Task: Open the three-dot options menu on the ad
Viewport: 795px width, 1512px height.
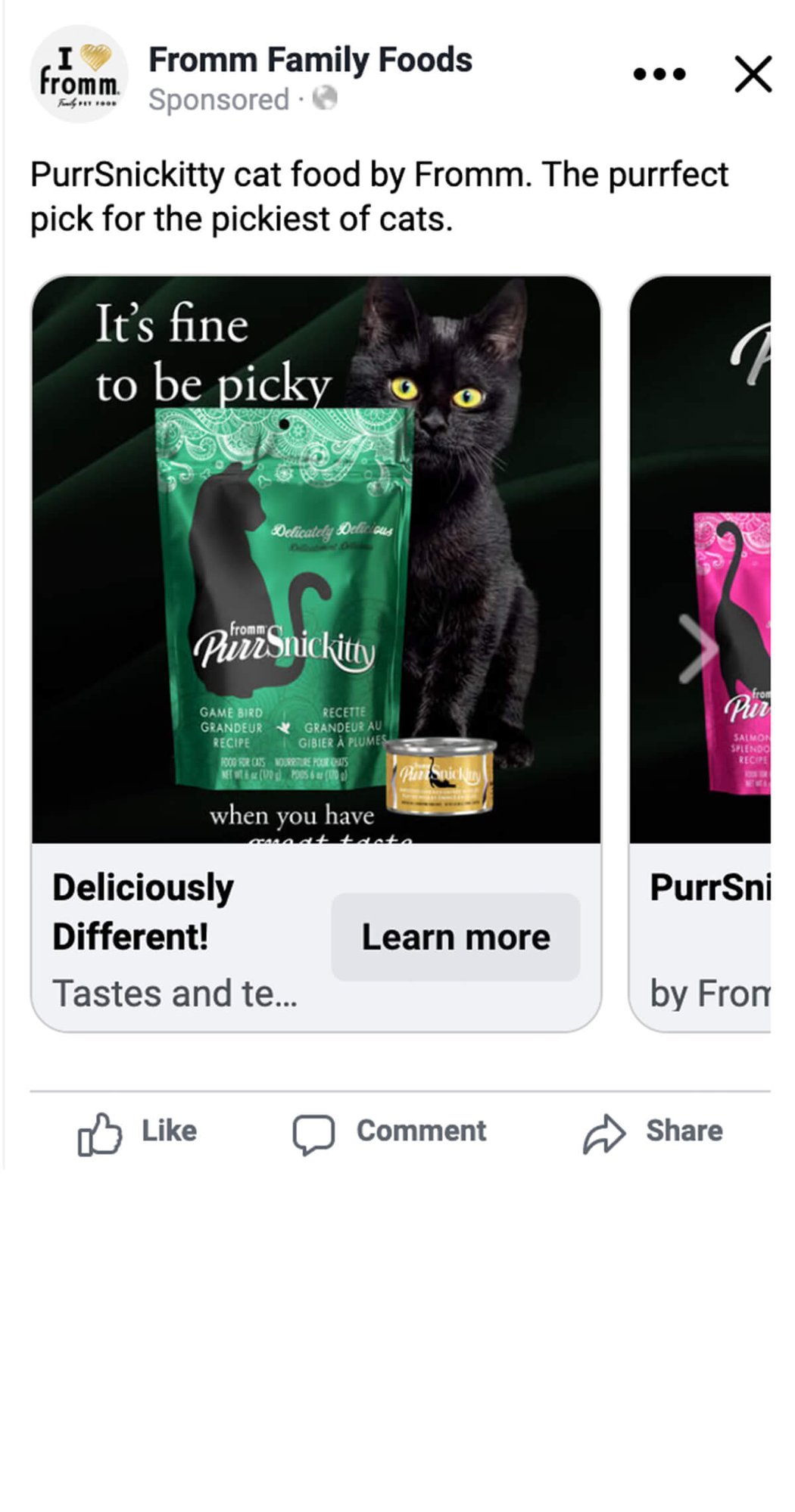Action: (x=657, y=73)
